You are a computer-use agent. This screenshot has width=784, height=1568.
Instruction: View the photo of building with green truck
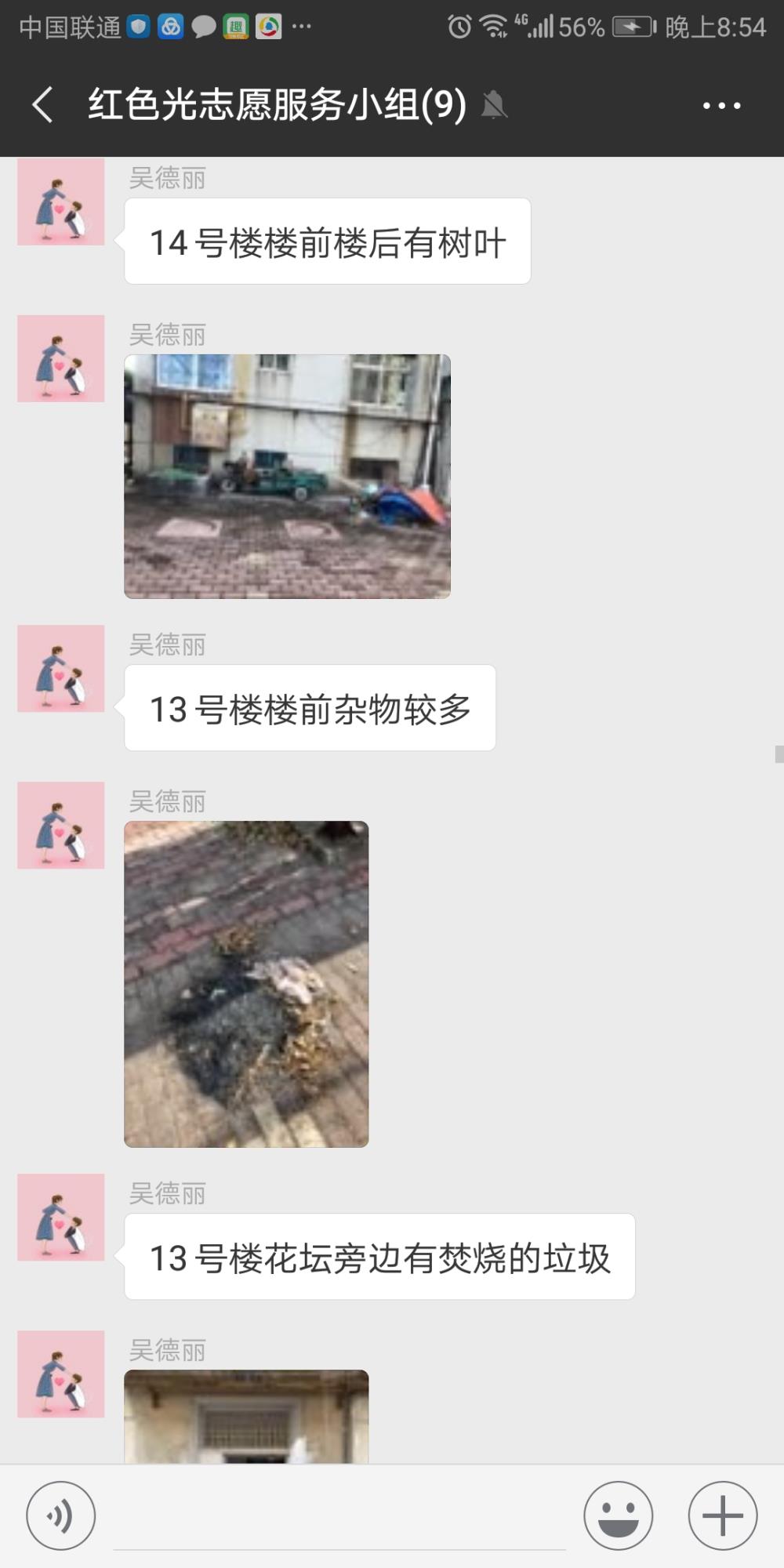click(x=288, y=477)
